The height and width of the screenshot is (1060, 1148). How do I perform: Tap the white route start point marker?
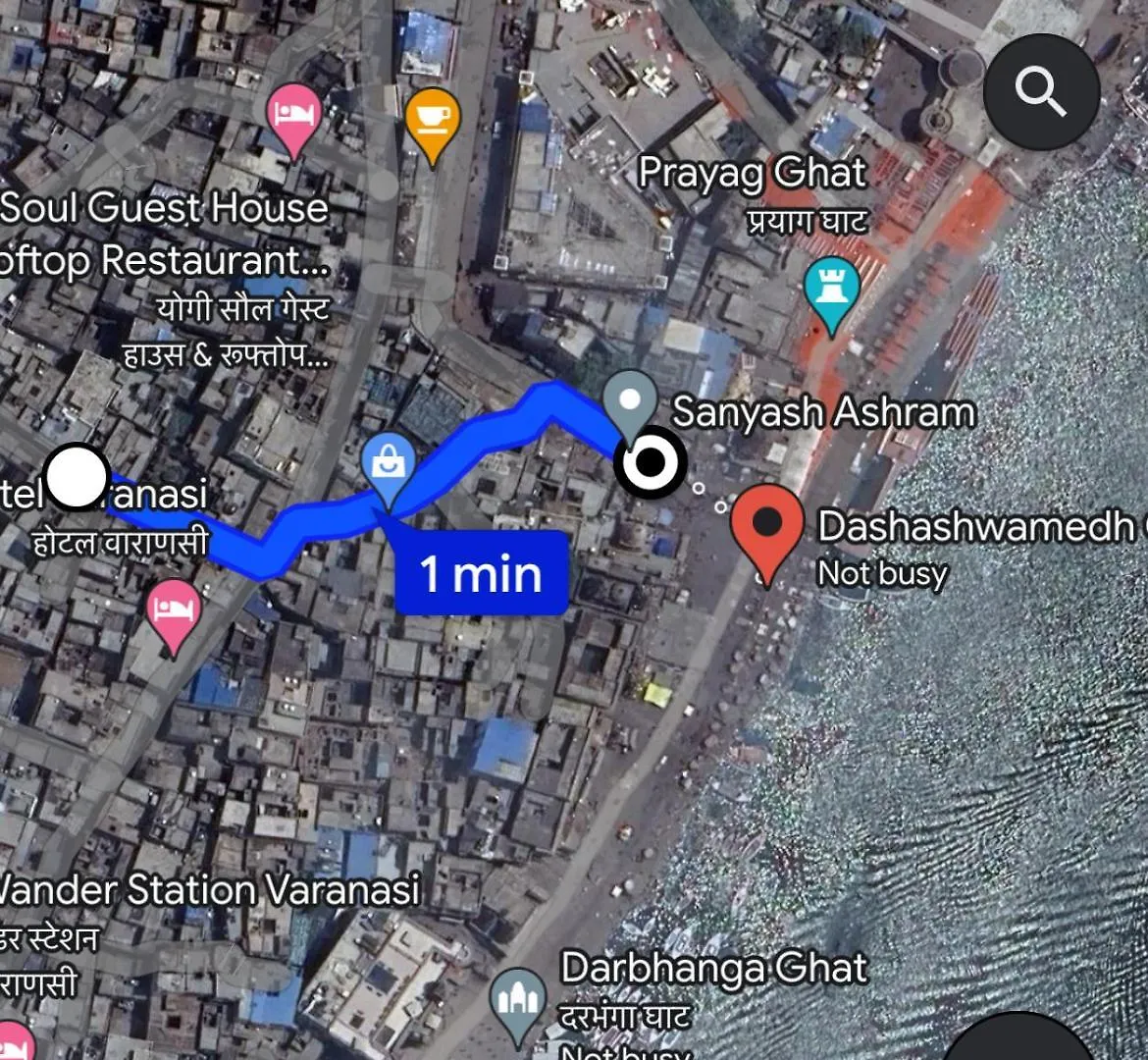(x=77, y=476)
